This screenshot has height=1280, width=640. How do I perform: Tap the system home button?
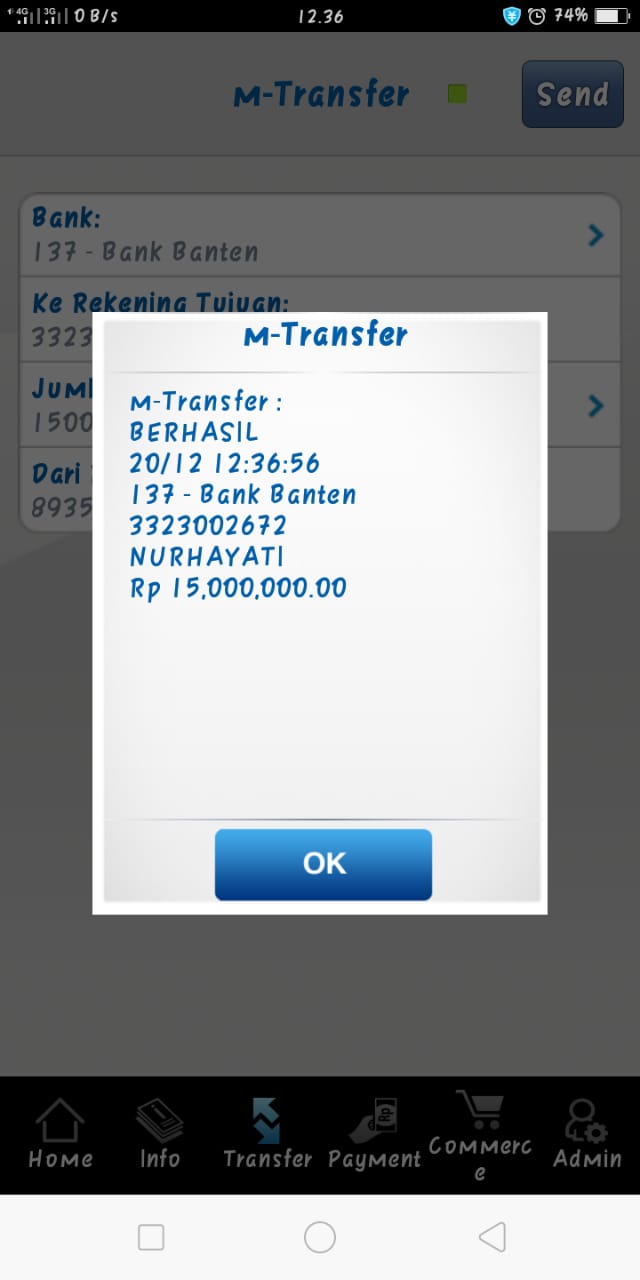(320, 1237)
